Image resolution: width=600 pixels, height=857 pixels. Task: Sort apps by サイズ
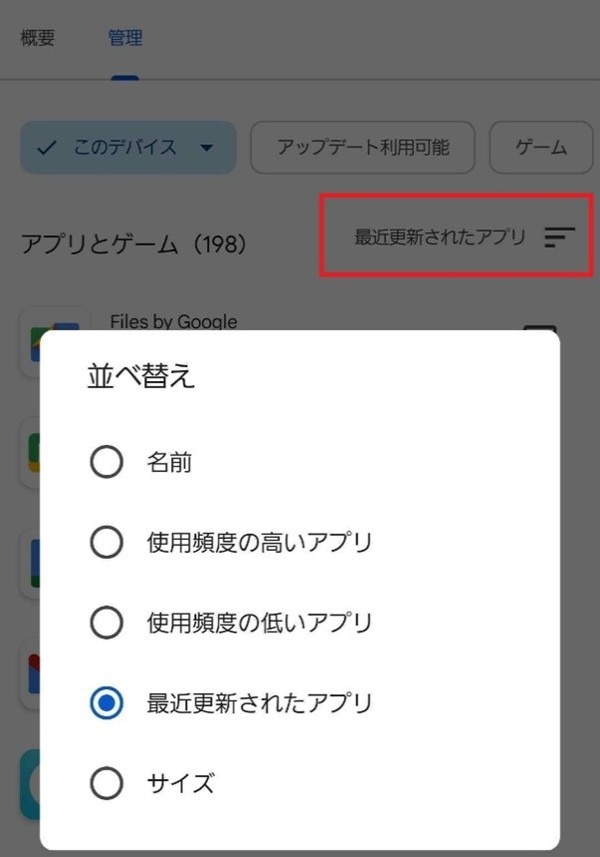pos(107,783)
